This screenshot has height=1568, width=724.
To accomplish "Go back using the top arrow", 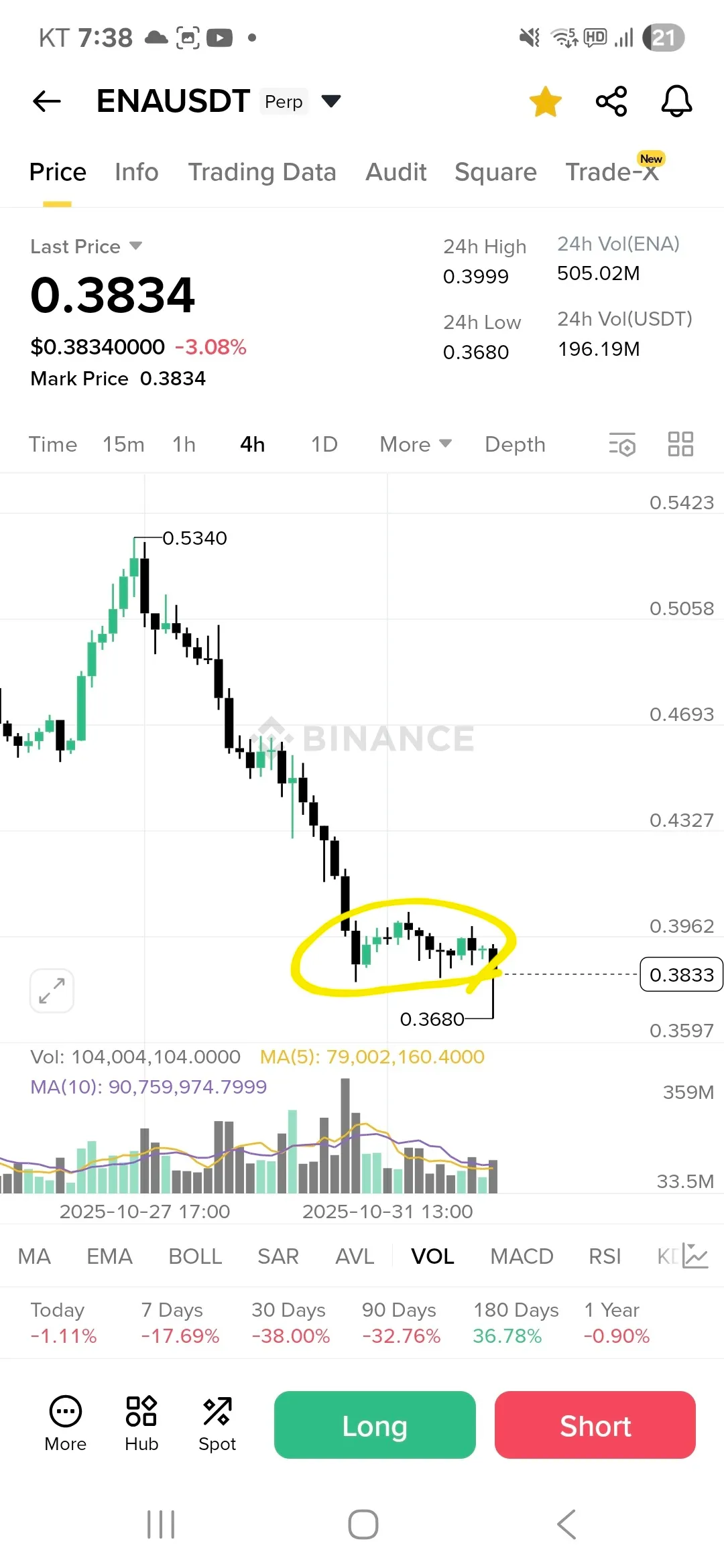I will pyautogui.click(x=47, y=101).
